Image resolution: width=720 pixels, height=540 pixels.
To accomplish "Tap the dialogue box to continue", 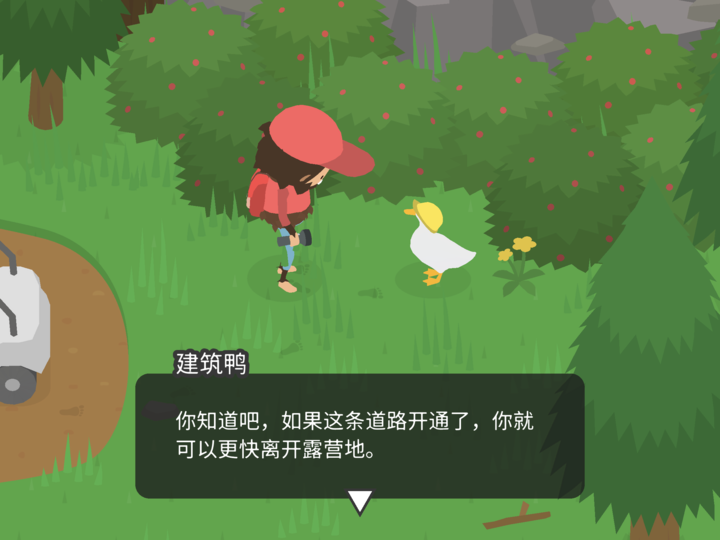I will (360, 435).
